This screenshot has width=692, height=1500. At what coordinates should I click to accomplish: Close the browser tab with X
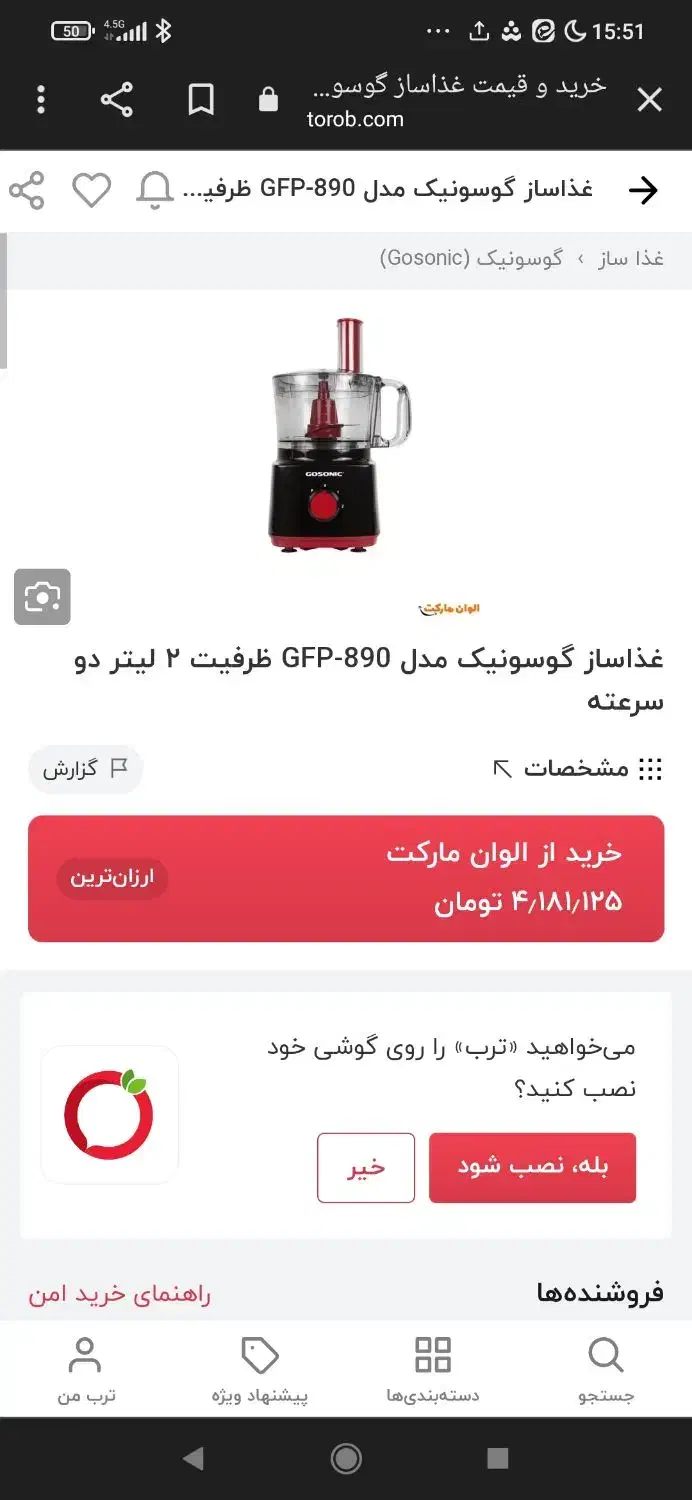pos(649,100)
